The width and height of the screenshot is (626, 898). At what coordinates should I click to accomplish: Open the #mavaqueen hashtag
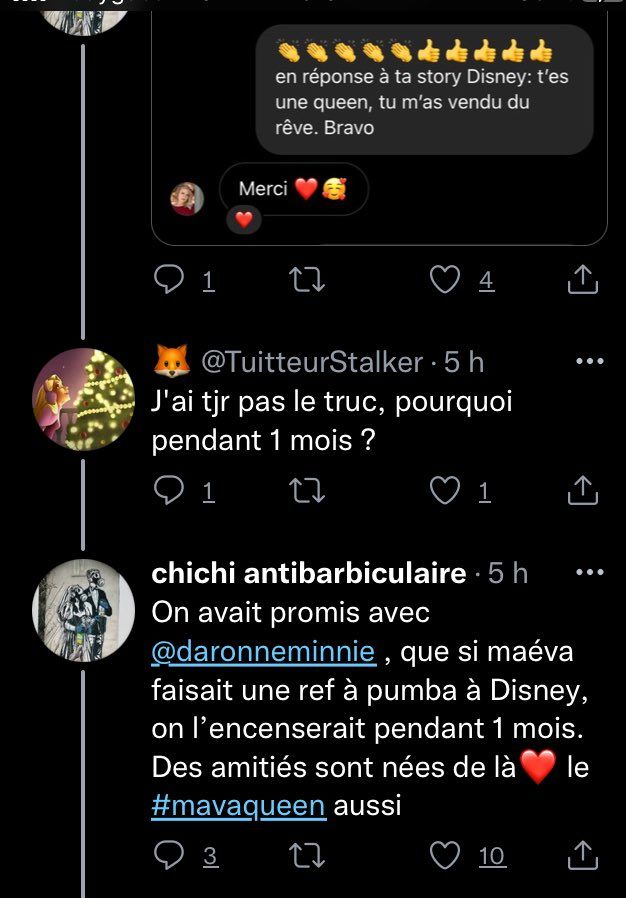239,806
